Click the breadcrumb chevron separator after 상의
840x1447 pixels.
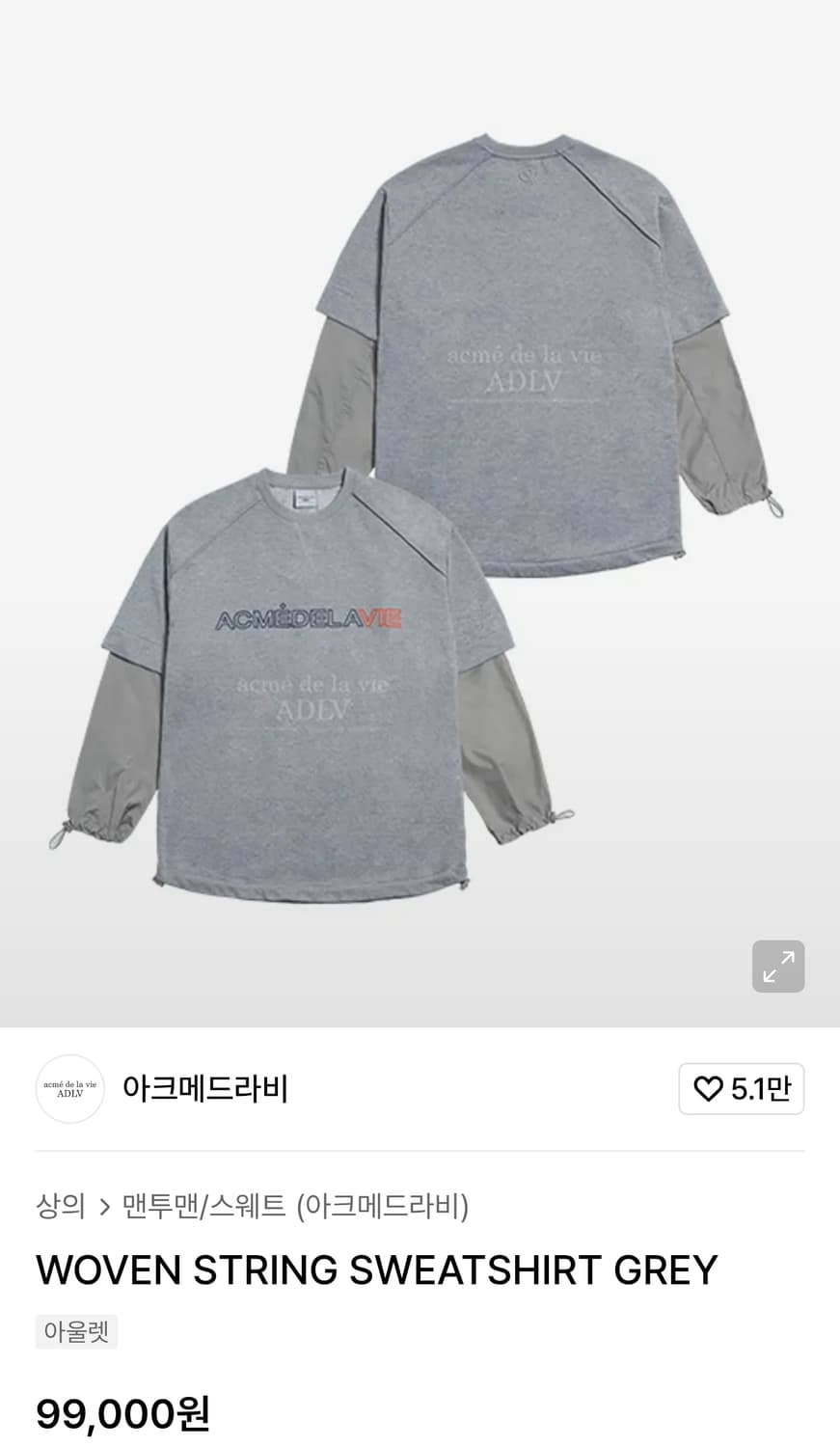tap(103, 1207)
